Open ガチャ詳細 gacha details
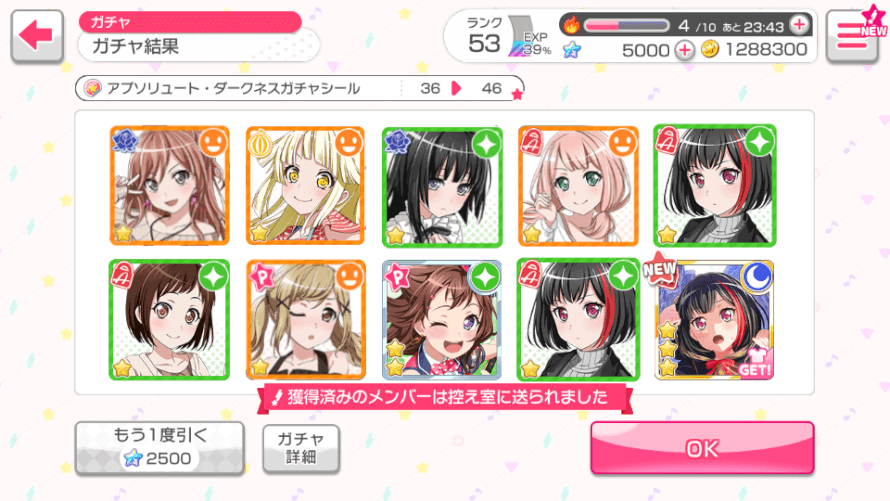 [x=301, y=447]
